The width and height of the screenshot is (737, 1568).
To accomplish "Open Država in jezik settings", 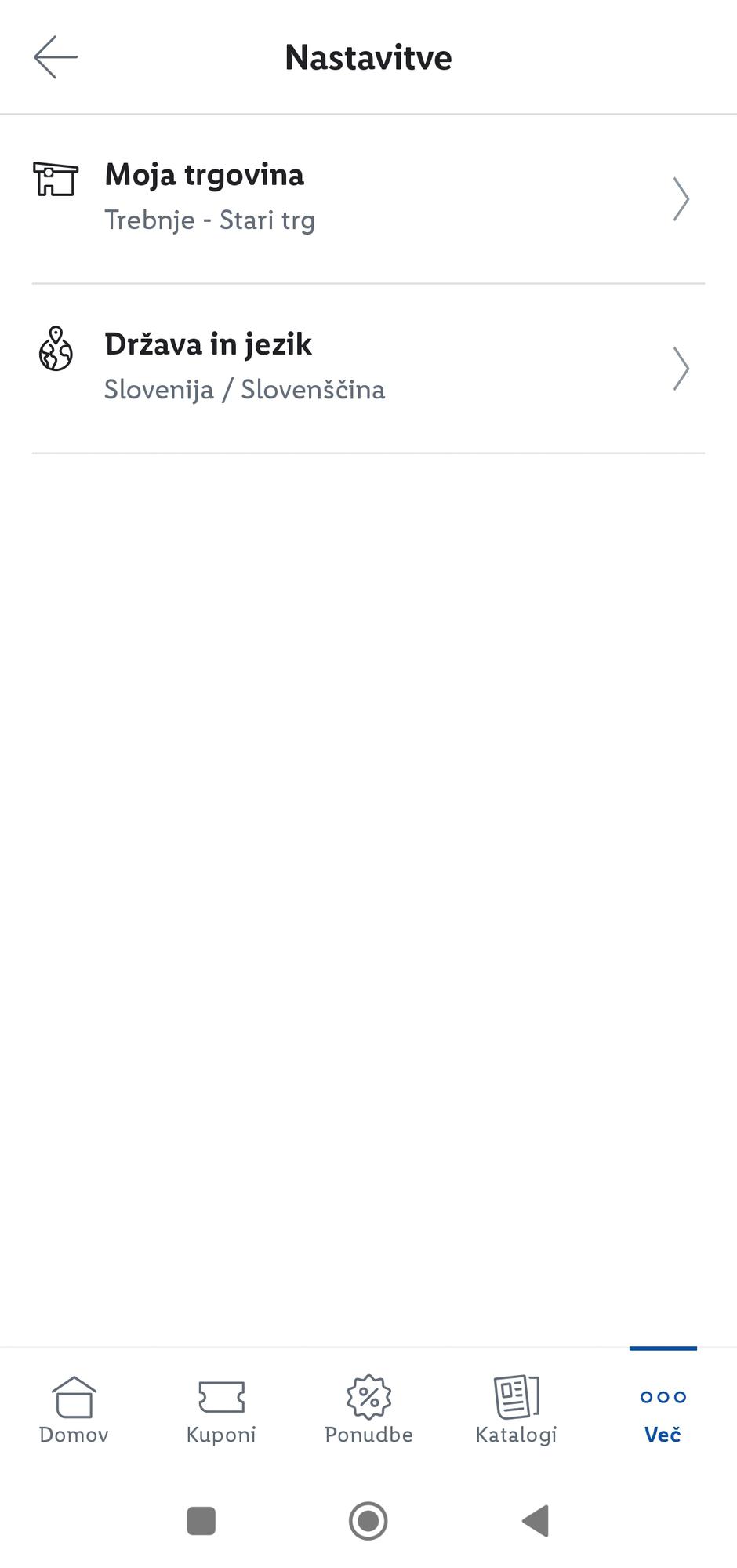I will click(368, 368).
